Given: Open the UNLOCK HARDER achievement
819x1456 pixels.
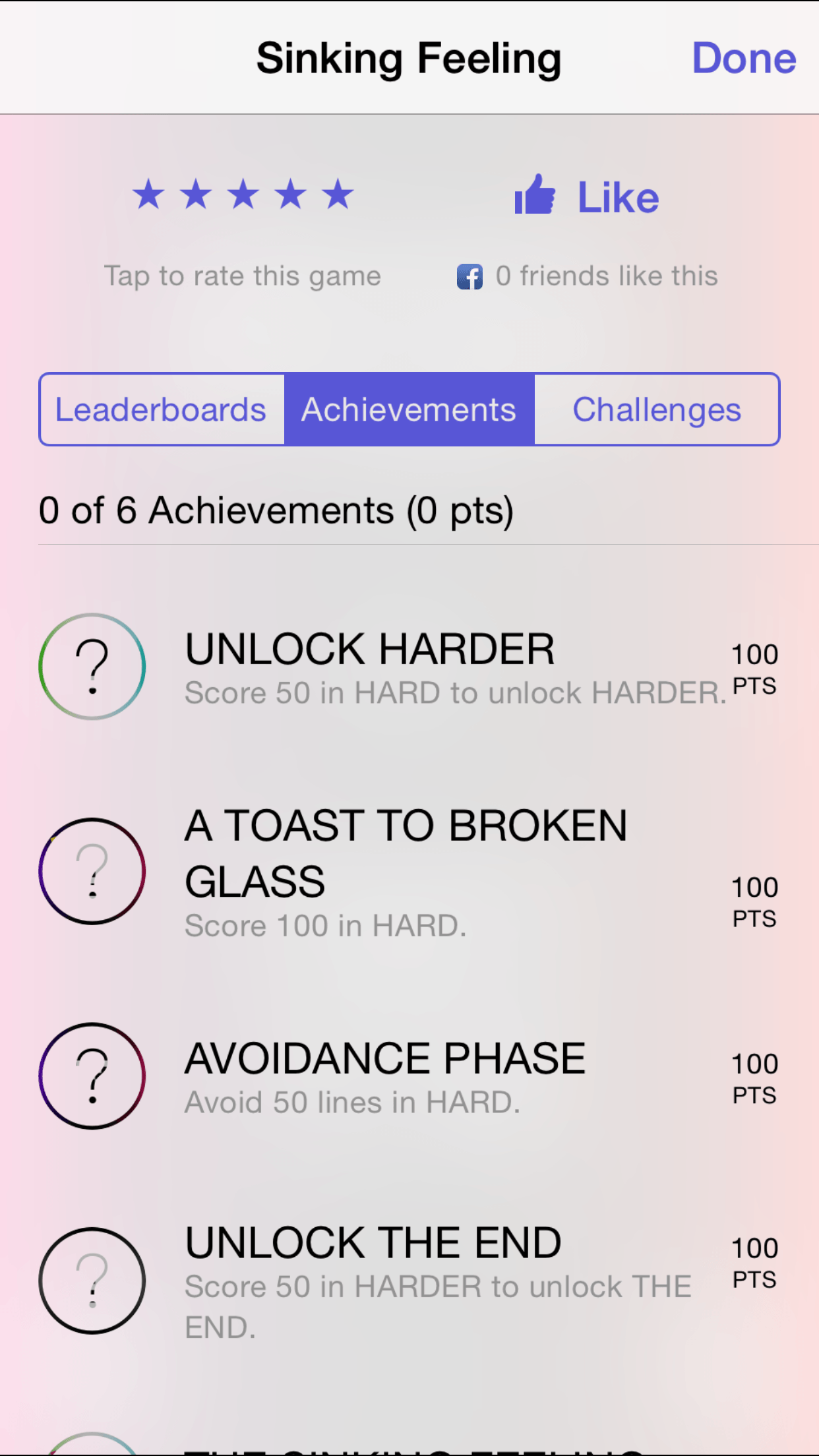Looking at the screenshot, I should [409, 667].
